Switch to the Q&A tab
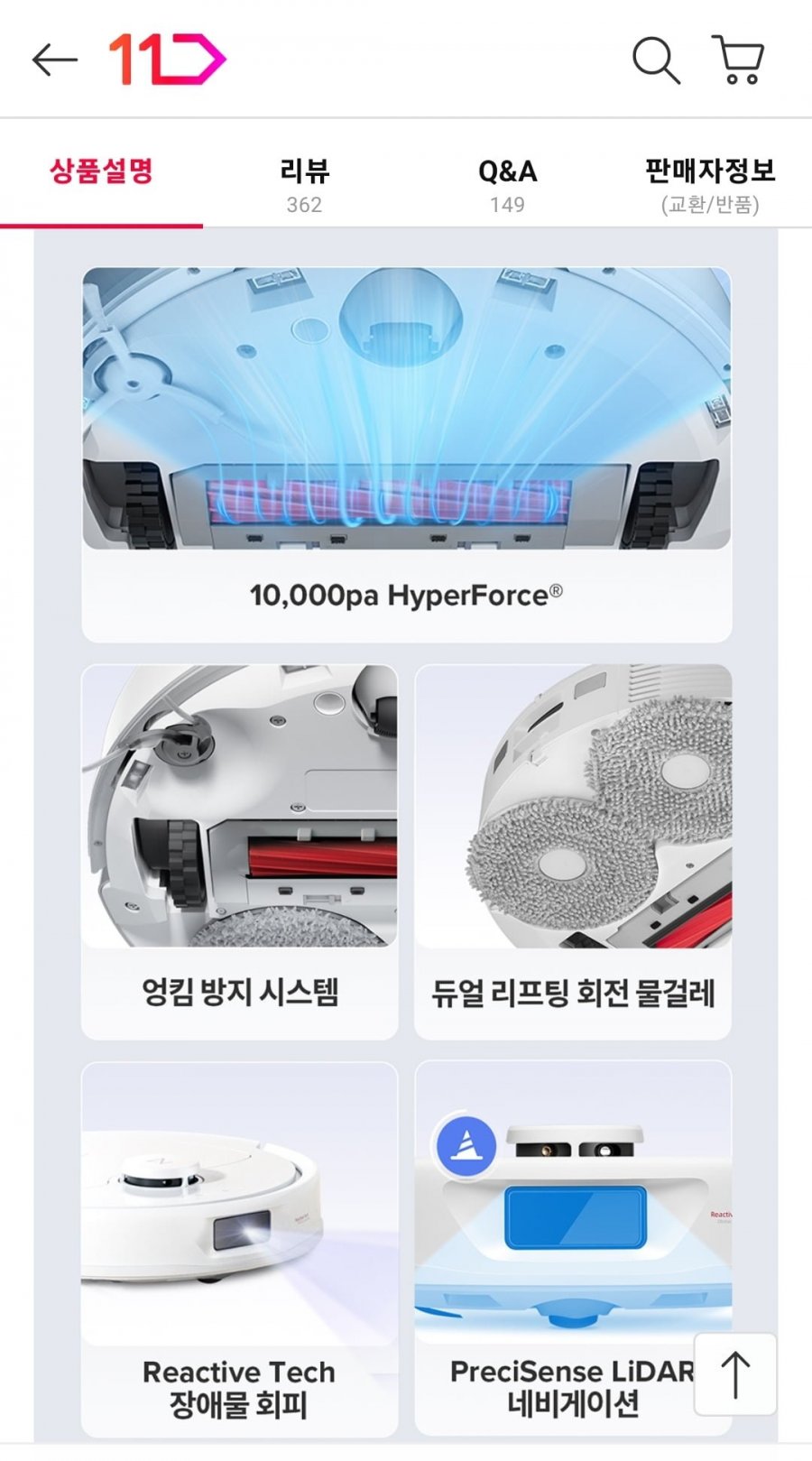 click(x=507, y=184)
